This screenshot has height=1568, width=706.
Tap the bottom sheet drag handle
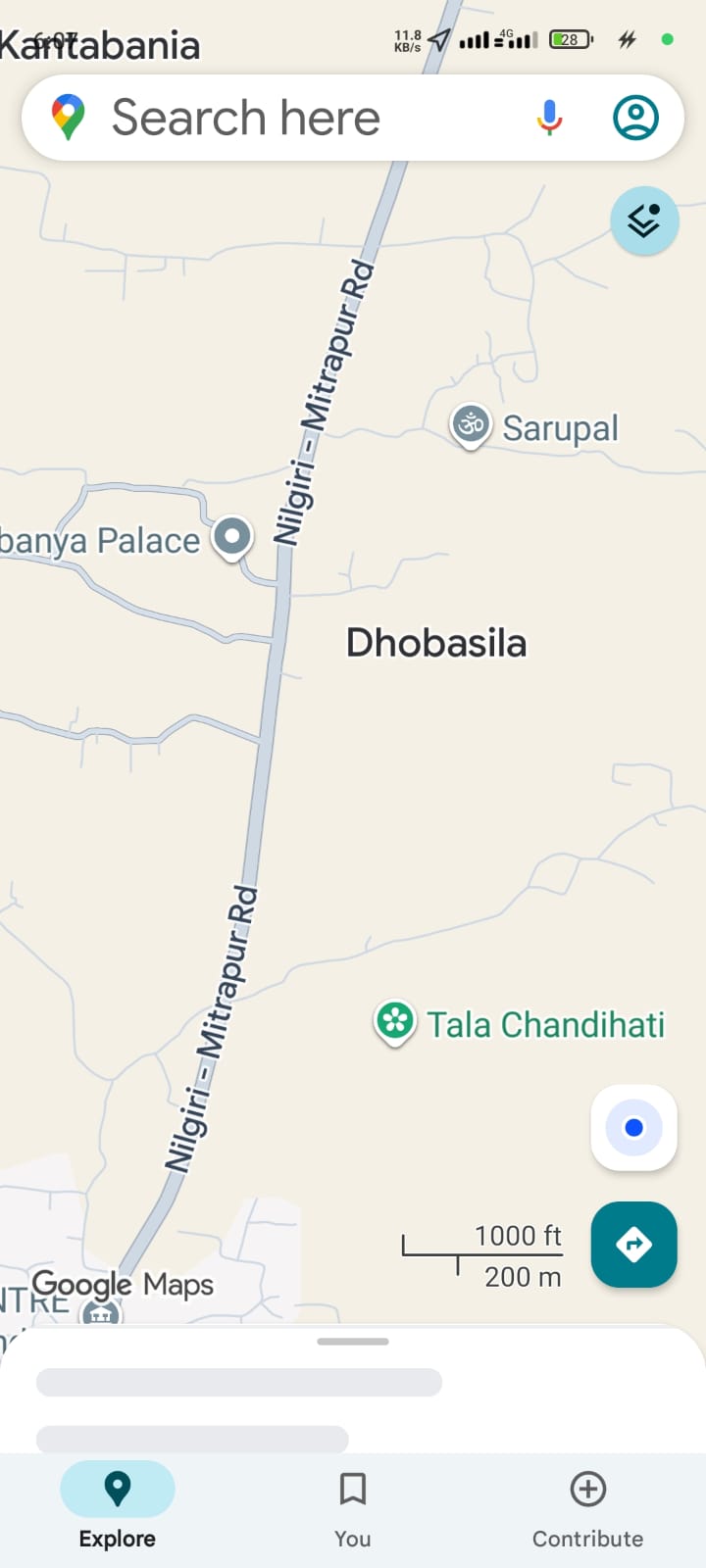pyautogui.click(x=353, y=1342)
